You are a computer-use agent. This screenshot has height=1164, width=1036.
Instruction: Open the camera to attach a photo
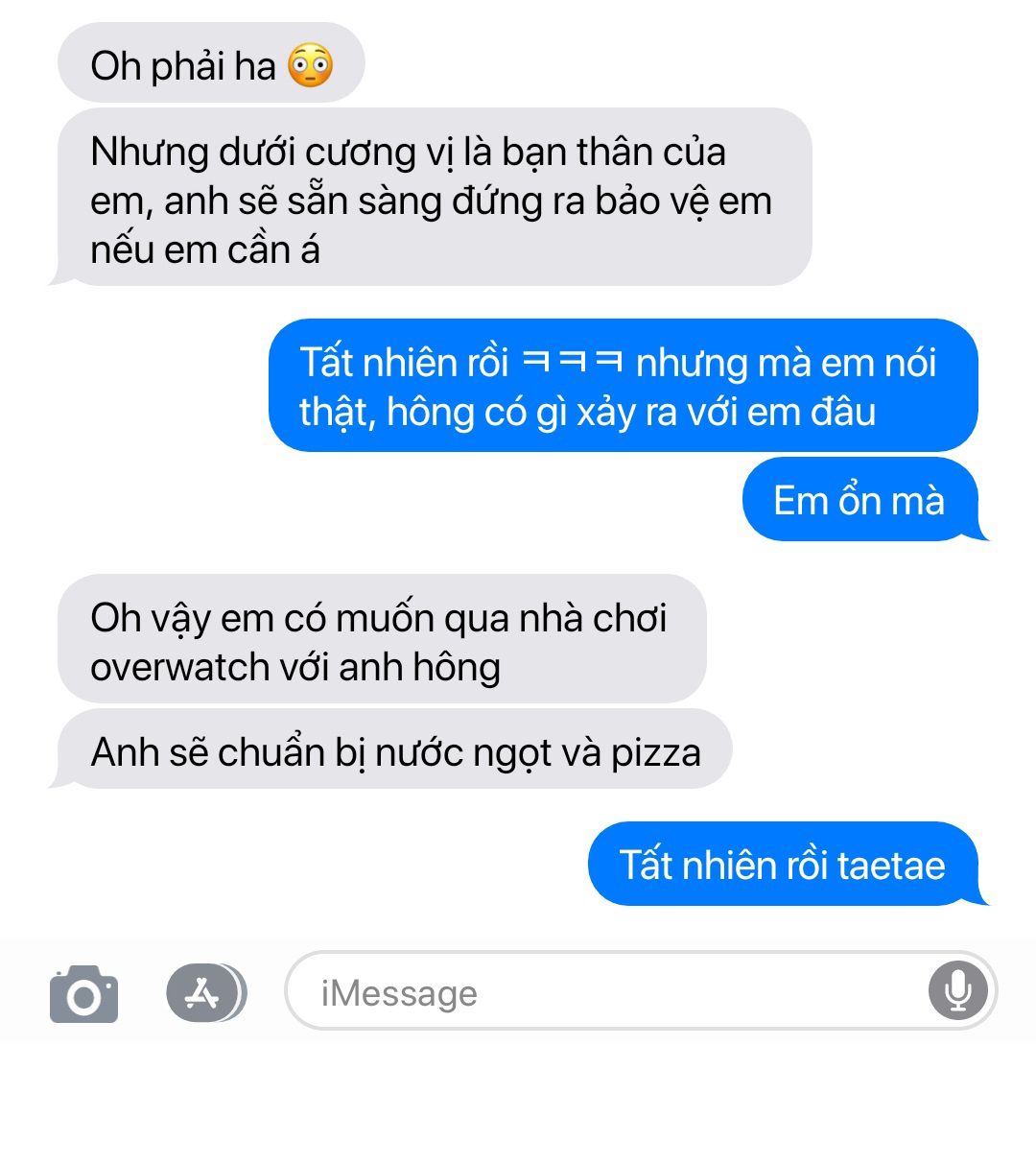click(x=83, y=994)
